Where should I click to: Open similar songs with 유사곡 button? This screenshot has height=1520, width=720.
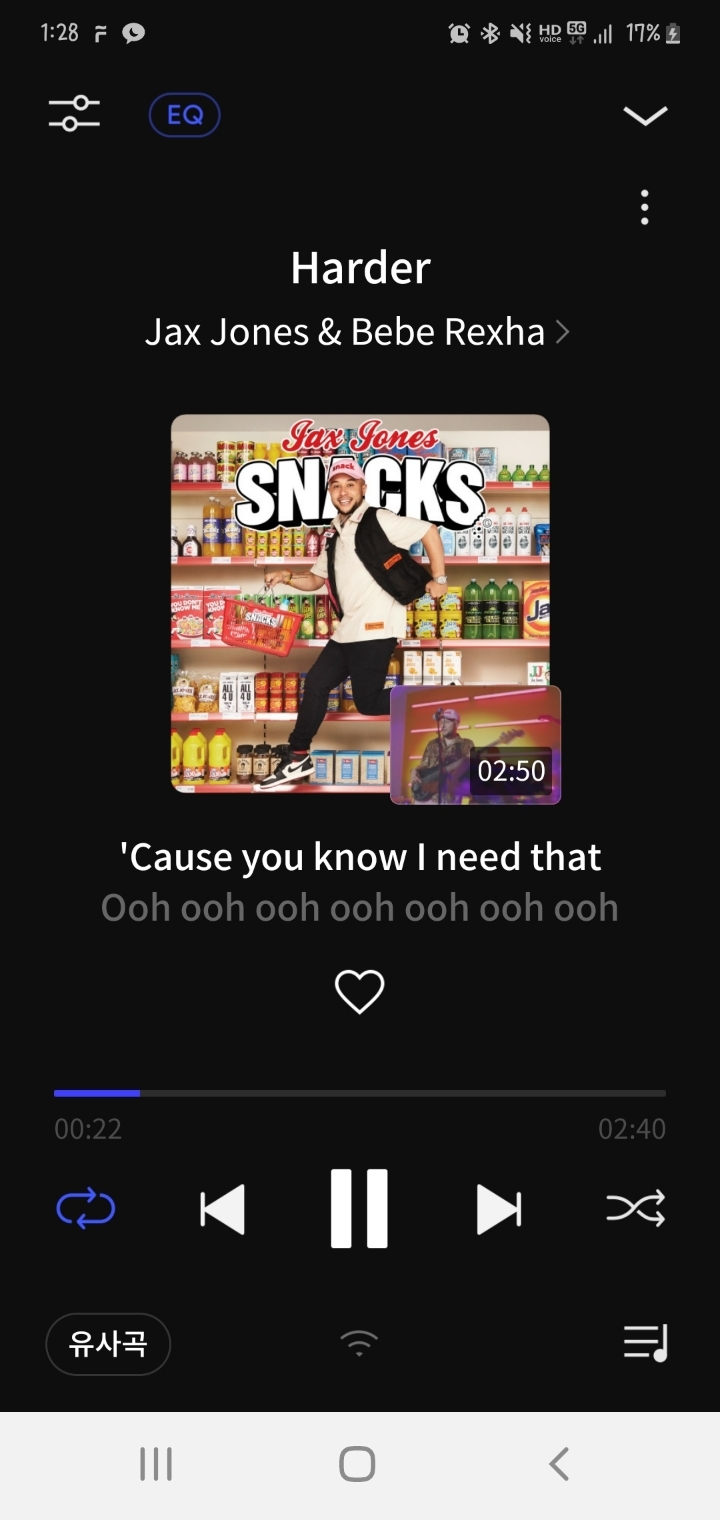(x=108, y=1344)
